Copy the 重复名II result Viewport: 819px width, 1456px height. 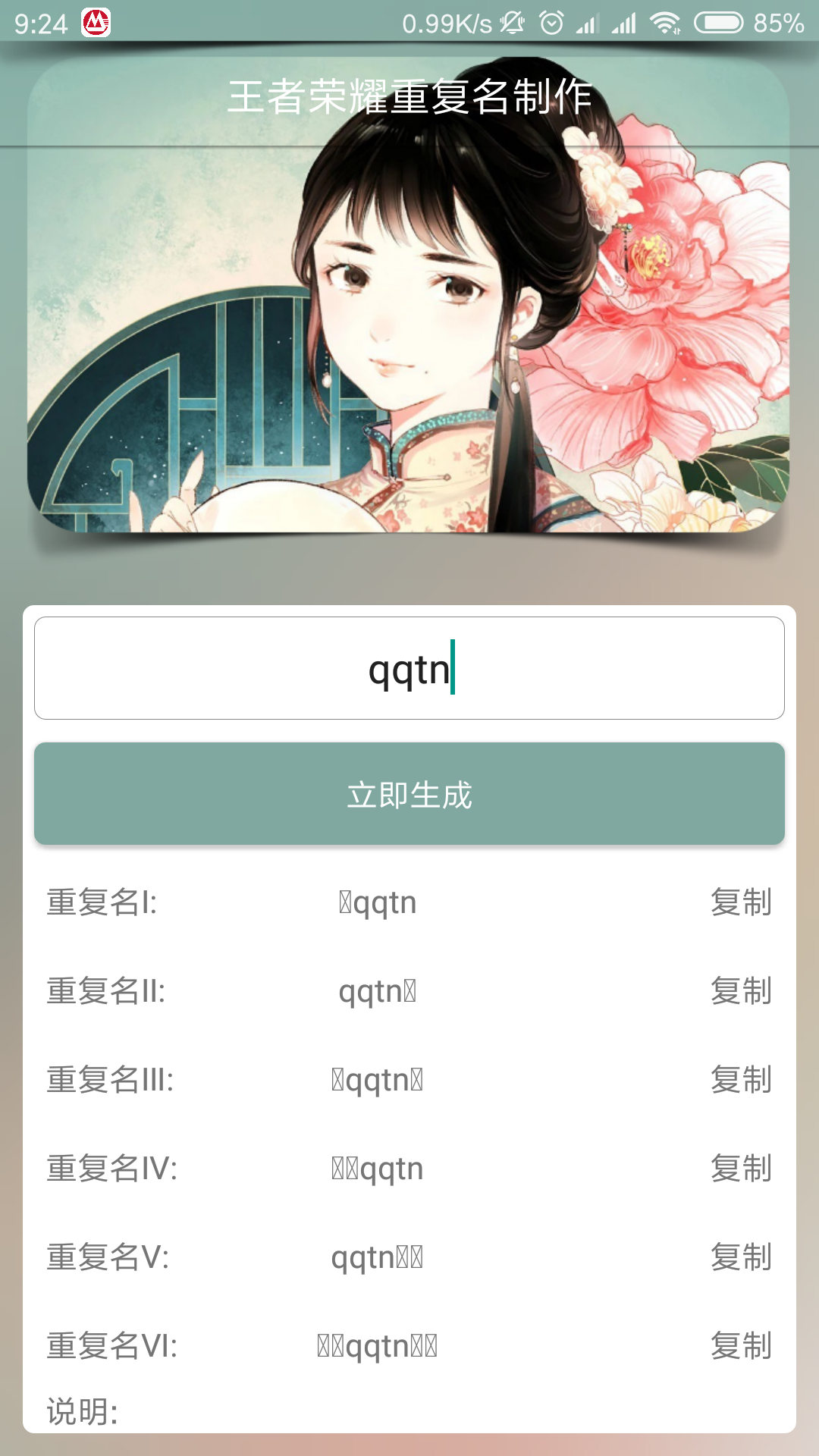click(x=741, y=991)
